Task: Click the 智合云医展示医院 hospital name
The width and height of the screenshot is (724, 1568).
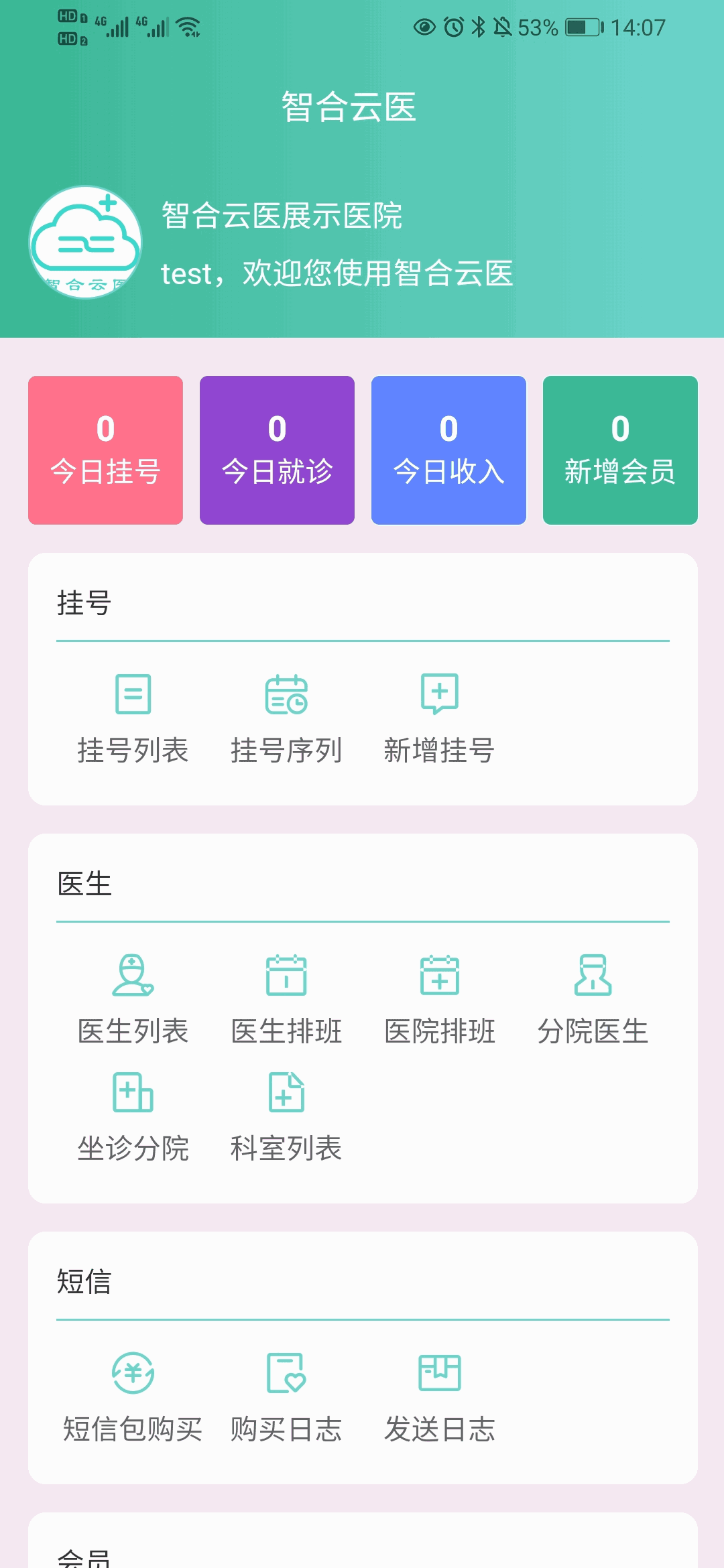Action: coord(282,217)
